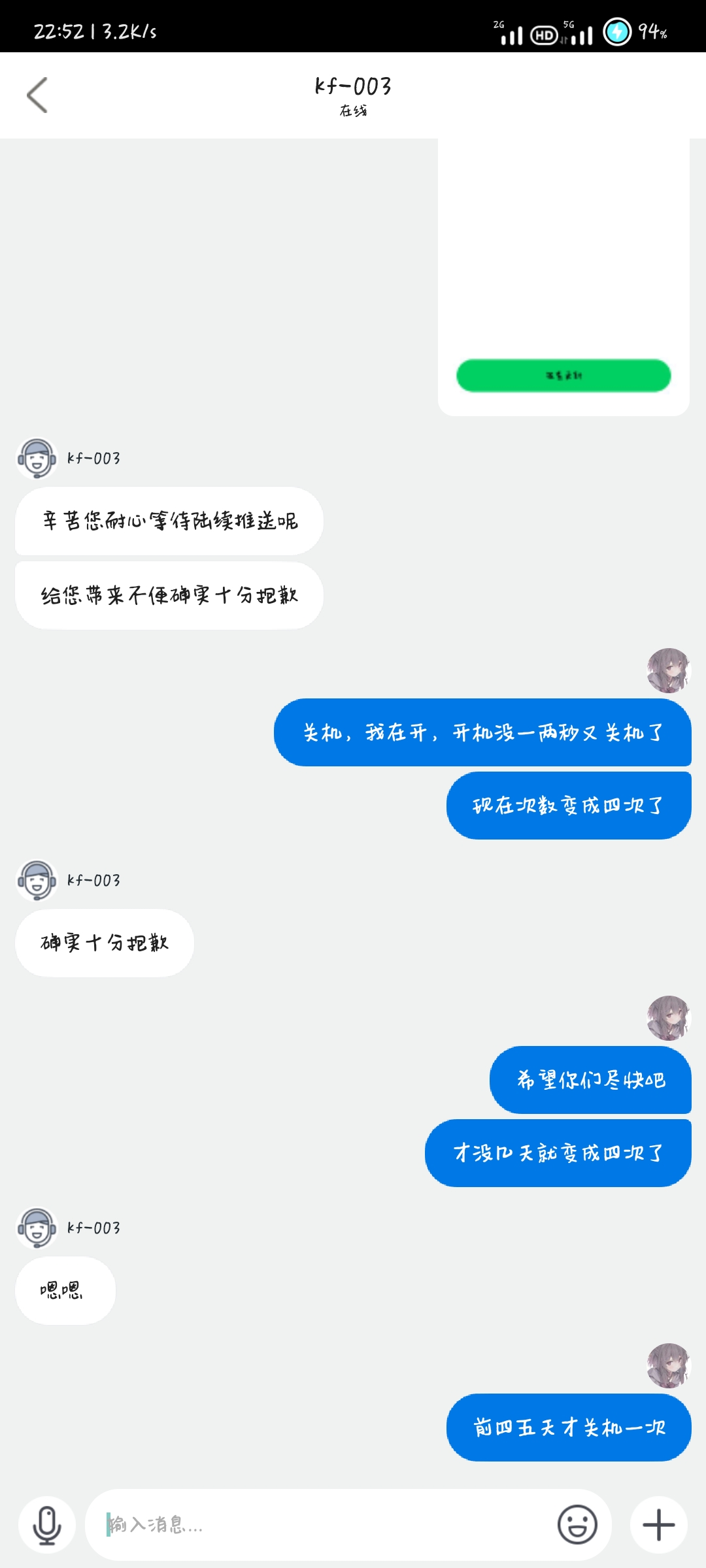Open the plus attachment menu
Image resolution: width=706 pixels, height=1568 pixels.
pos(658,1525)
